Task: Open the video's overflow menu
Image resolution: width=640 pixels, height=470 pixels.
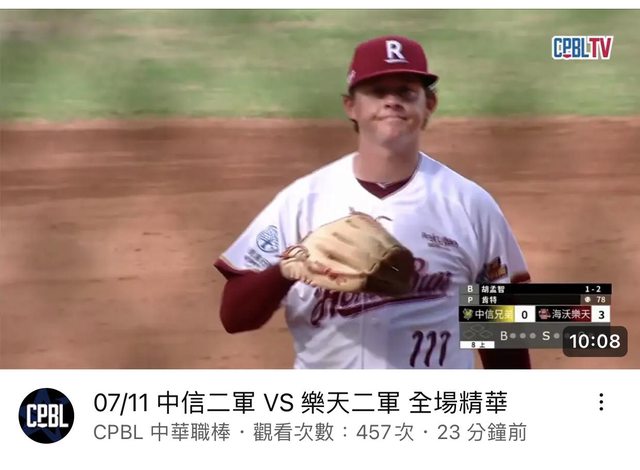Action: (x=601, y=402)
